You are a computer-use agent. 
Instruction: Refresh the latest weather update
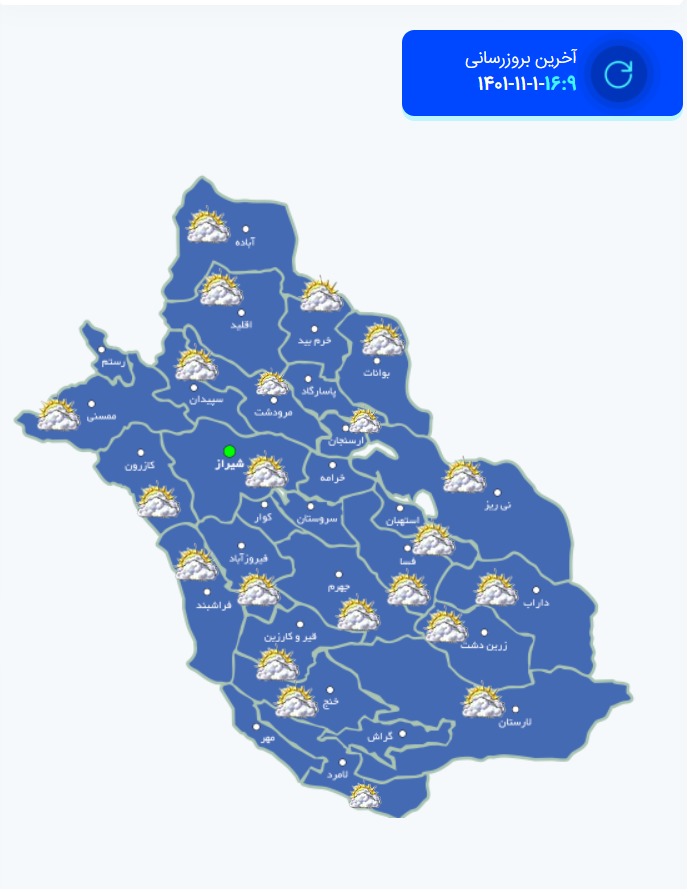coord(619,73)
